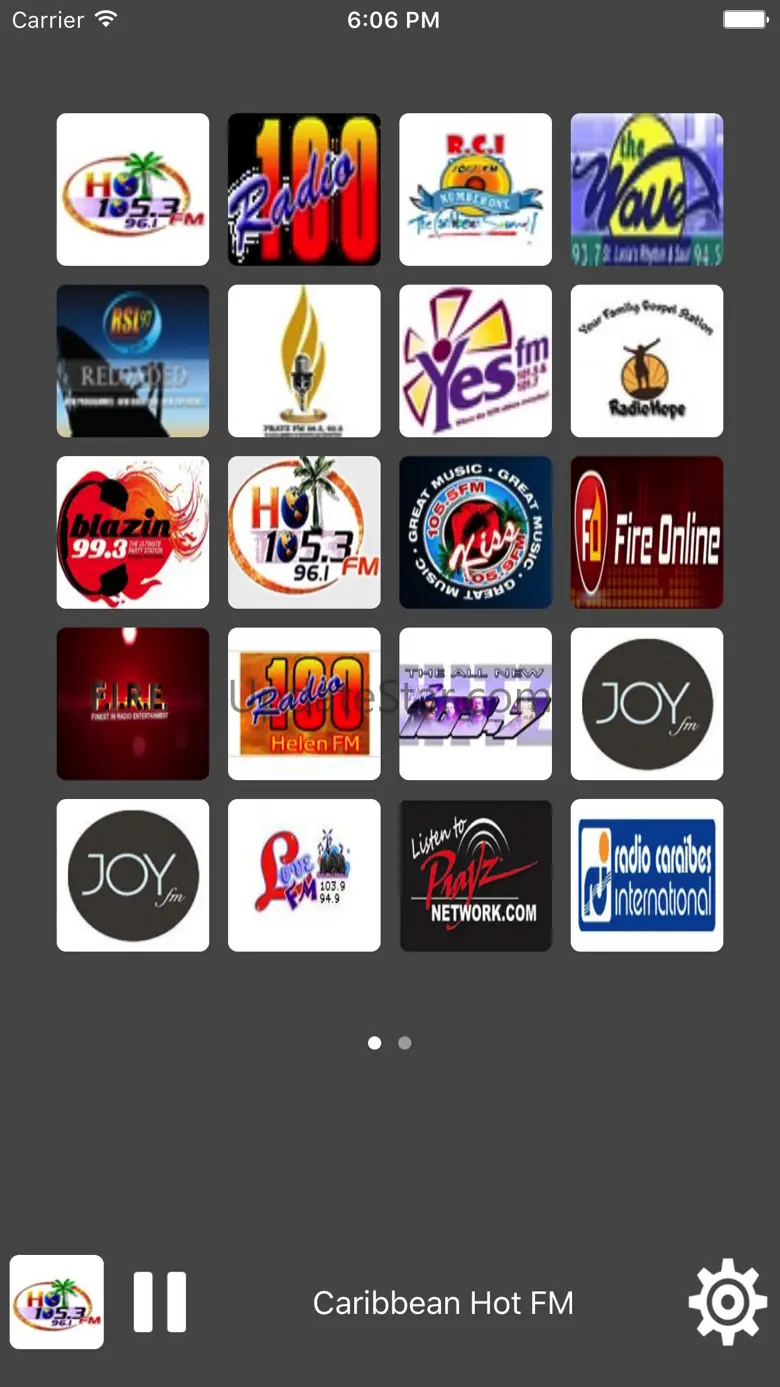Play the Love FM 103.9 station
This screenshot has height=1387, width=780.
coord(304,875)
